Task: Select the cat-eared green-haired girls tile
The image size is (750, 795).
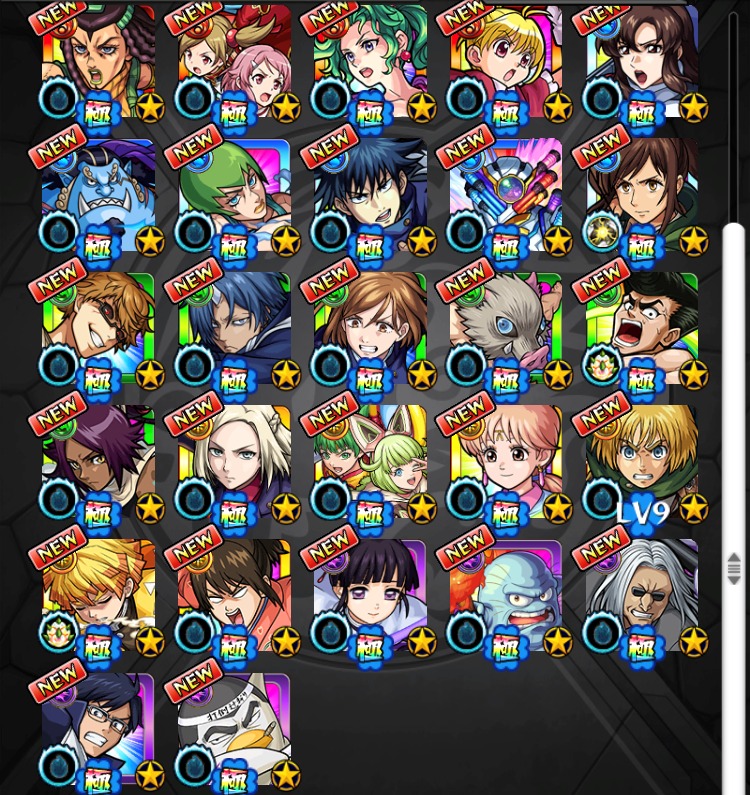Action: click(370, 461)
